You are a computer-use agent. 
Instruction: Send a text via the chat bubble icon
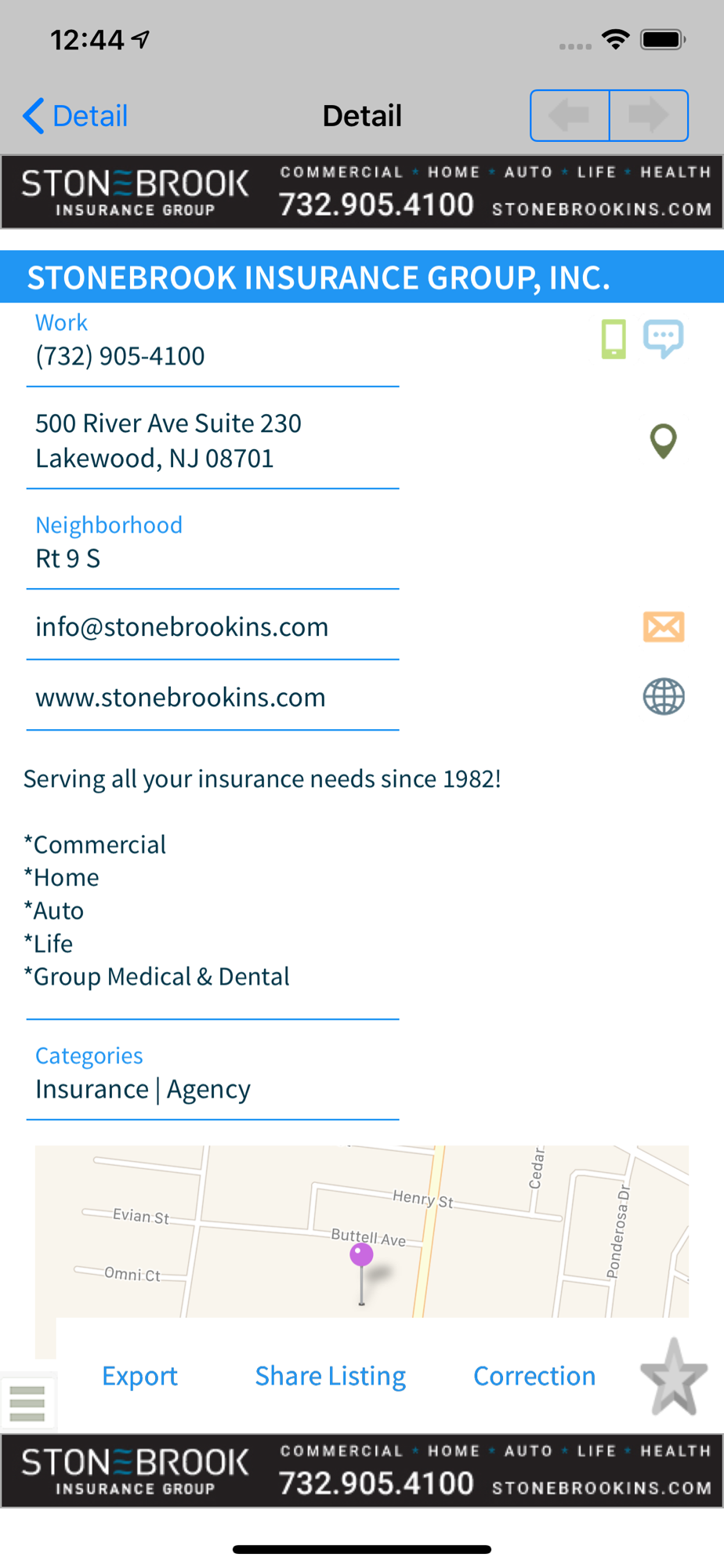coord(664,339)
